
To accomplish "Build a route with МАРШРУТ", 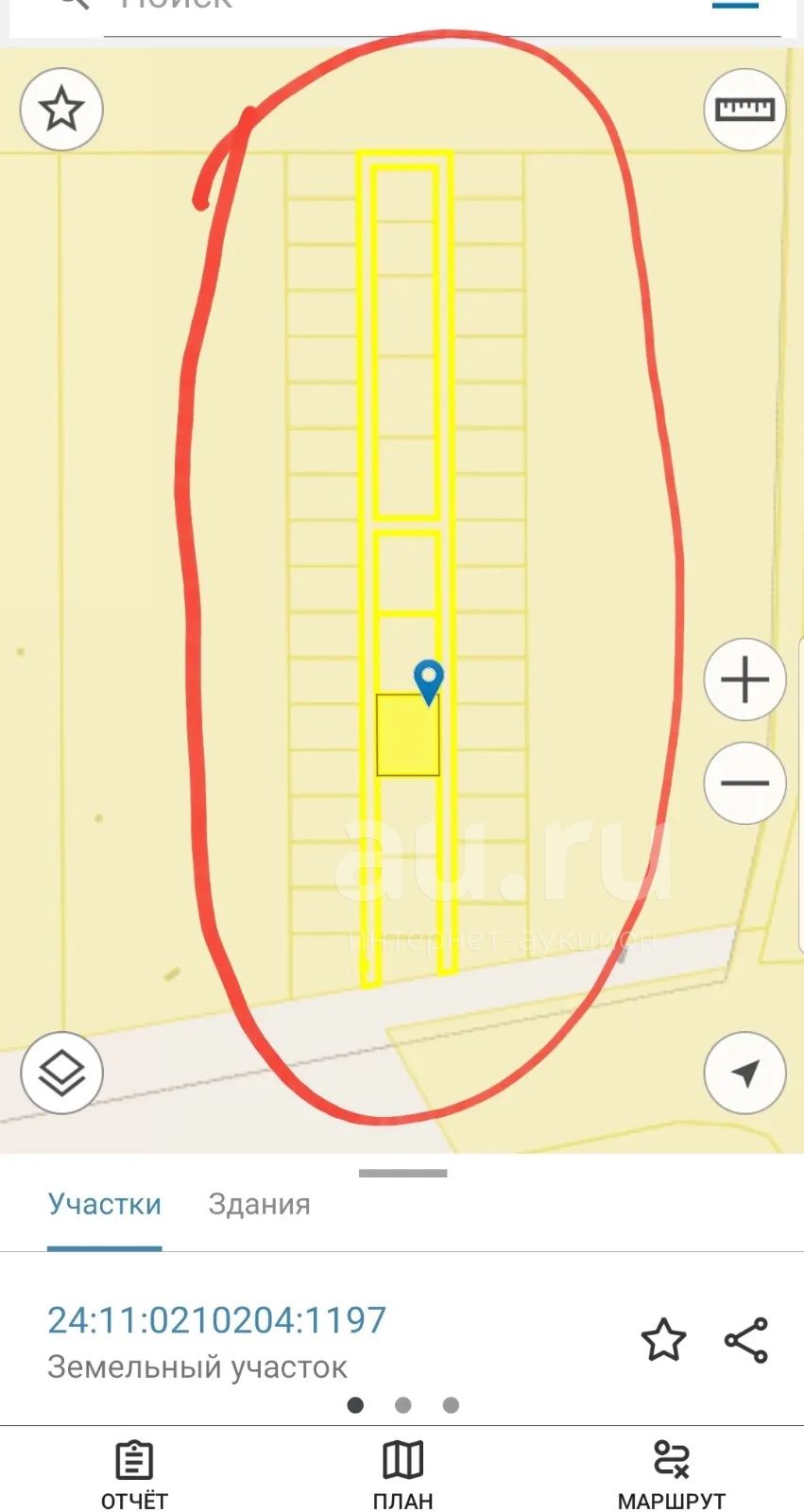I will click(672, 1476).
